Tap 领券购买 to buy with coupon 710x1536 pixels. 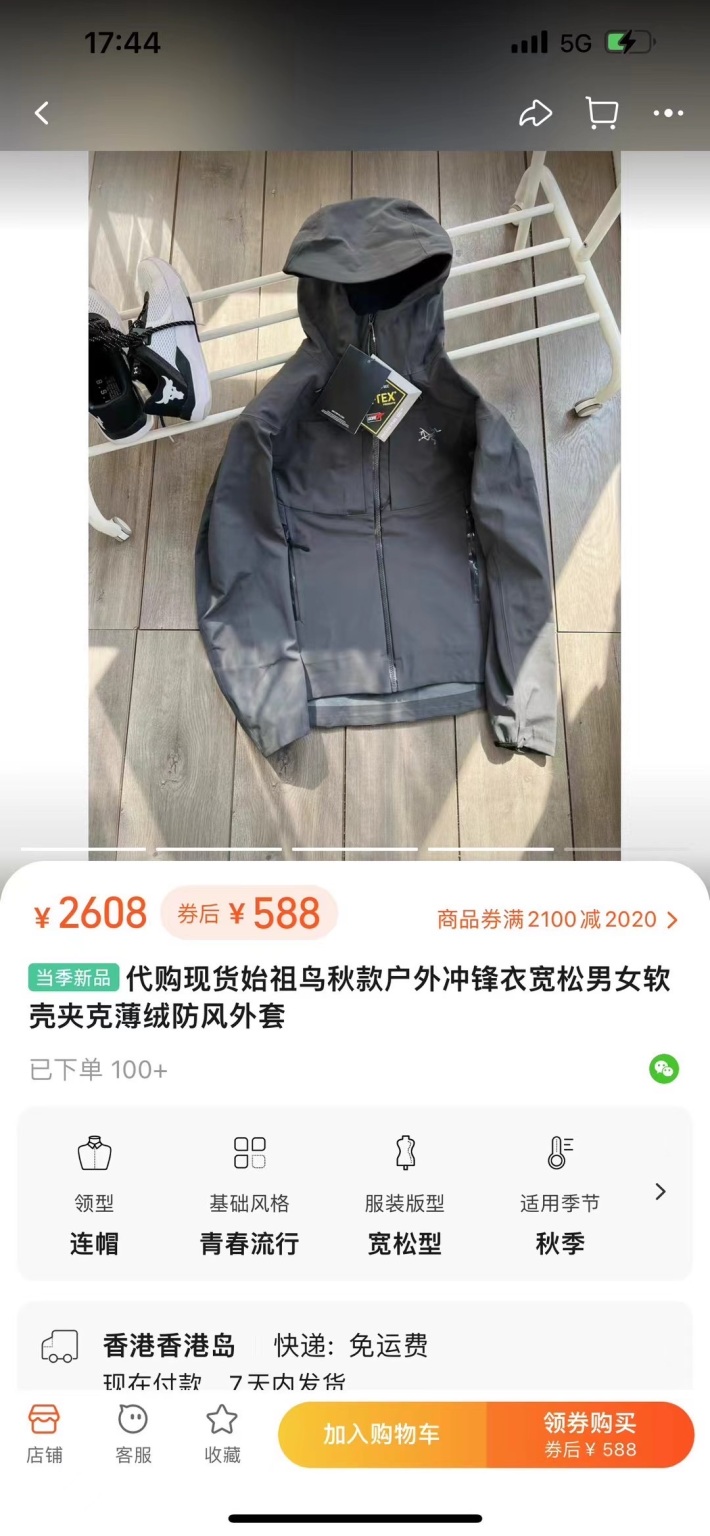tap(590, 1434)
